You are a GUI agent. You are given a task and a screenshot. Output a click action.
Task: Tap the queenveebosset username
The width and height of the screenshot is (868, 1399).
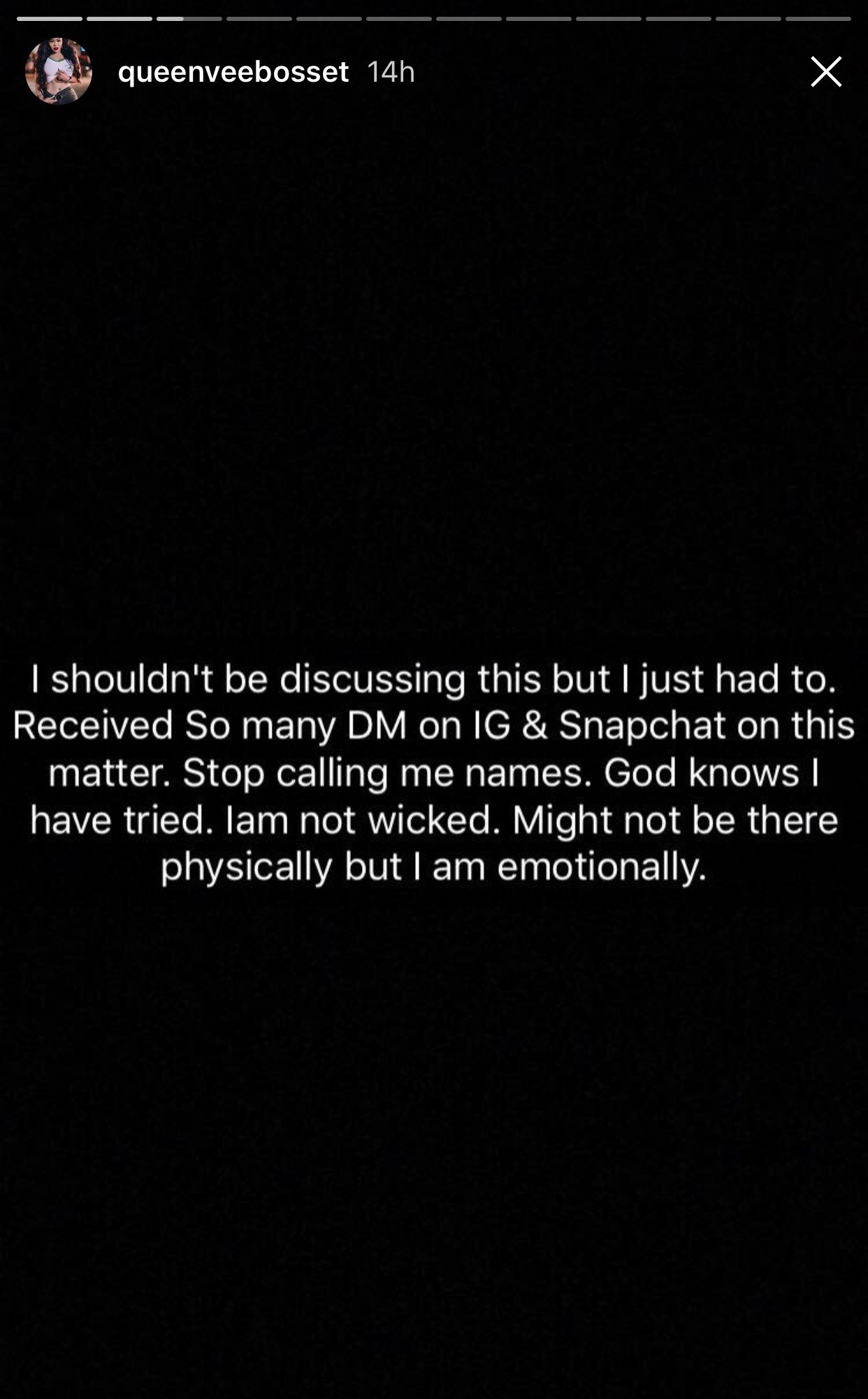coord(233,72)
